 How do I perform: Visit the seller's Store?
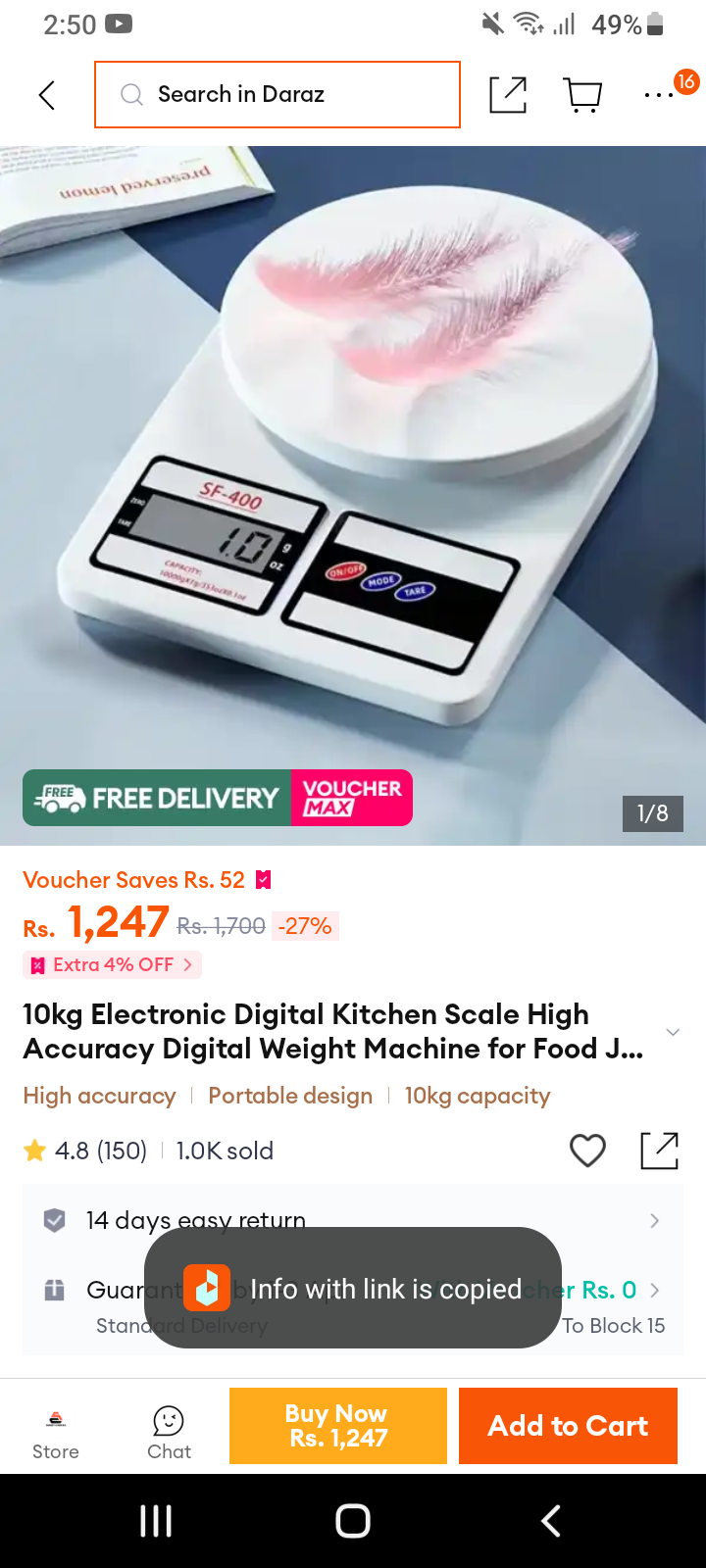tap(56, 1435)
